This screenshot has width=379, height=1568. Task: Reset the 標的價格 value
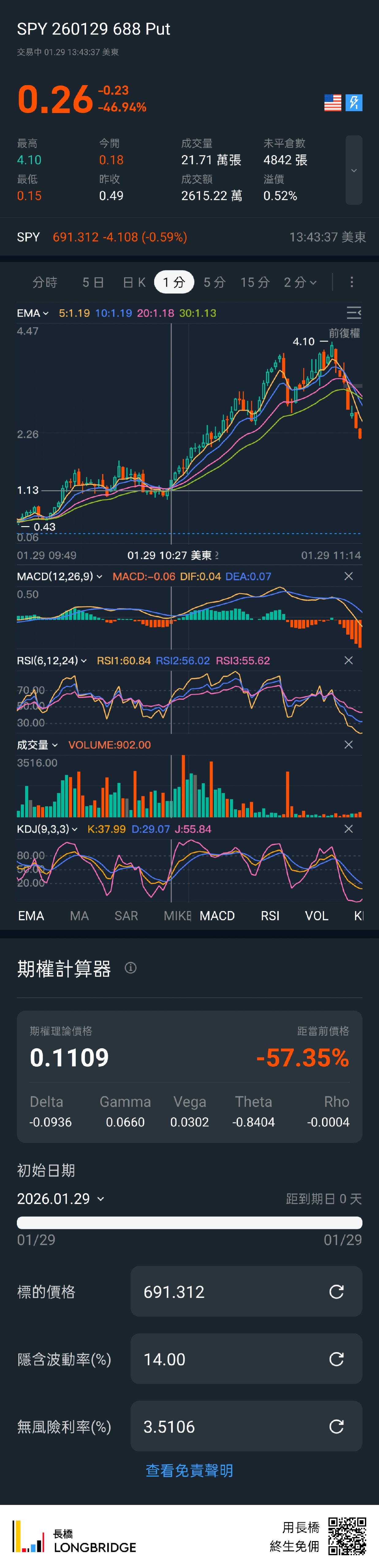(x=336, y=1292)
